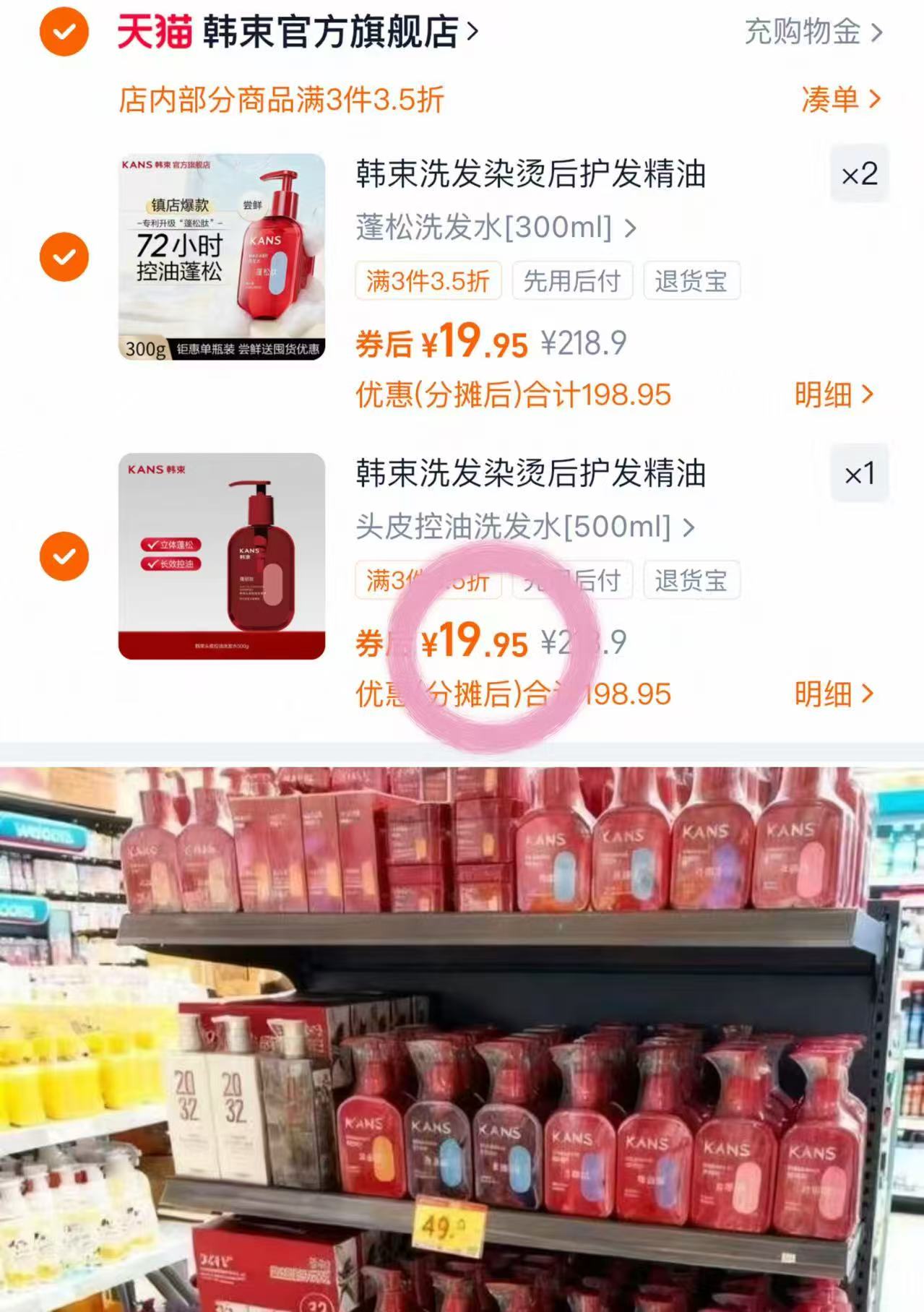Viewport: 924px width, 1312px height.
Task: Click the 退货宝 return-protection badge
Action: point(692,281)
